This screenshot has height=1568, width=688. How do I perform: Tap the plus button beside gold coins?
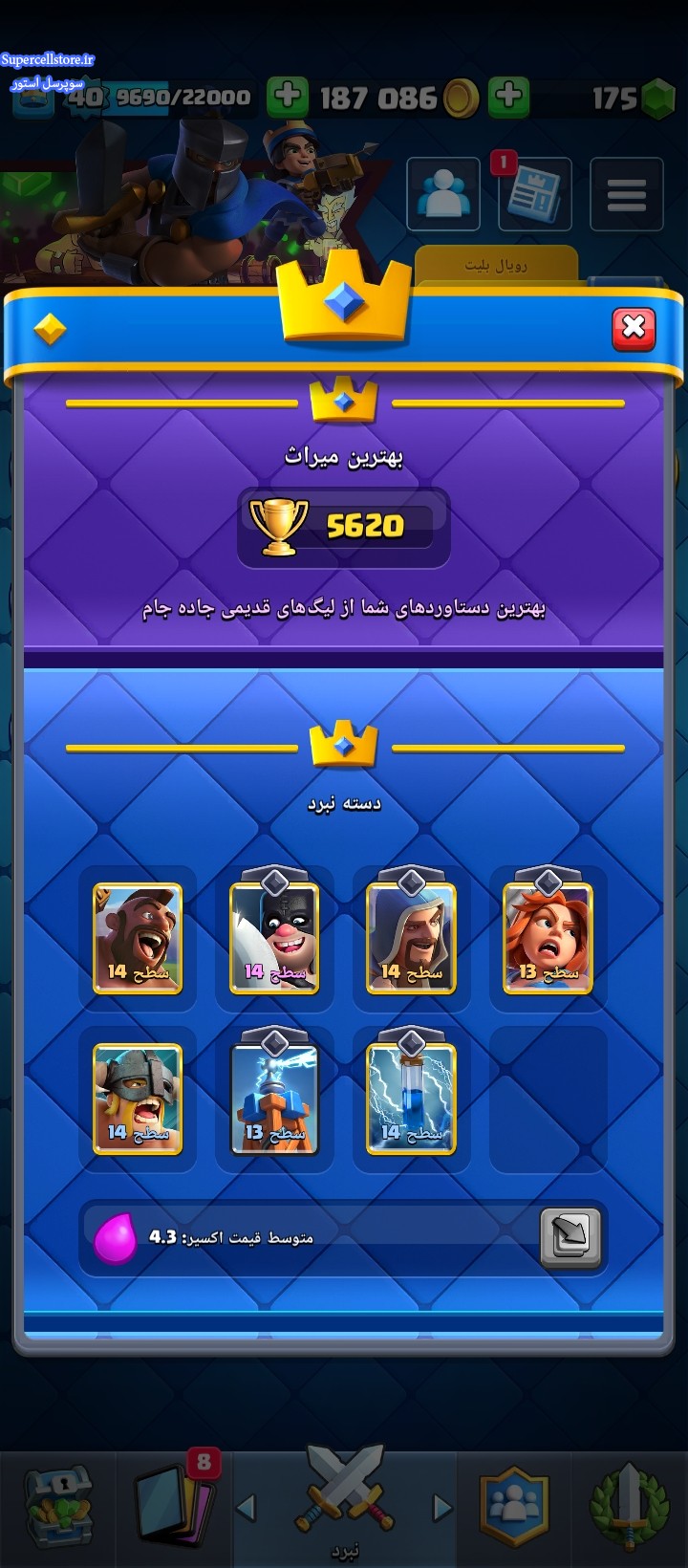pos(287,96)
